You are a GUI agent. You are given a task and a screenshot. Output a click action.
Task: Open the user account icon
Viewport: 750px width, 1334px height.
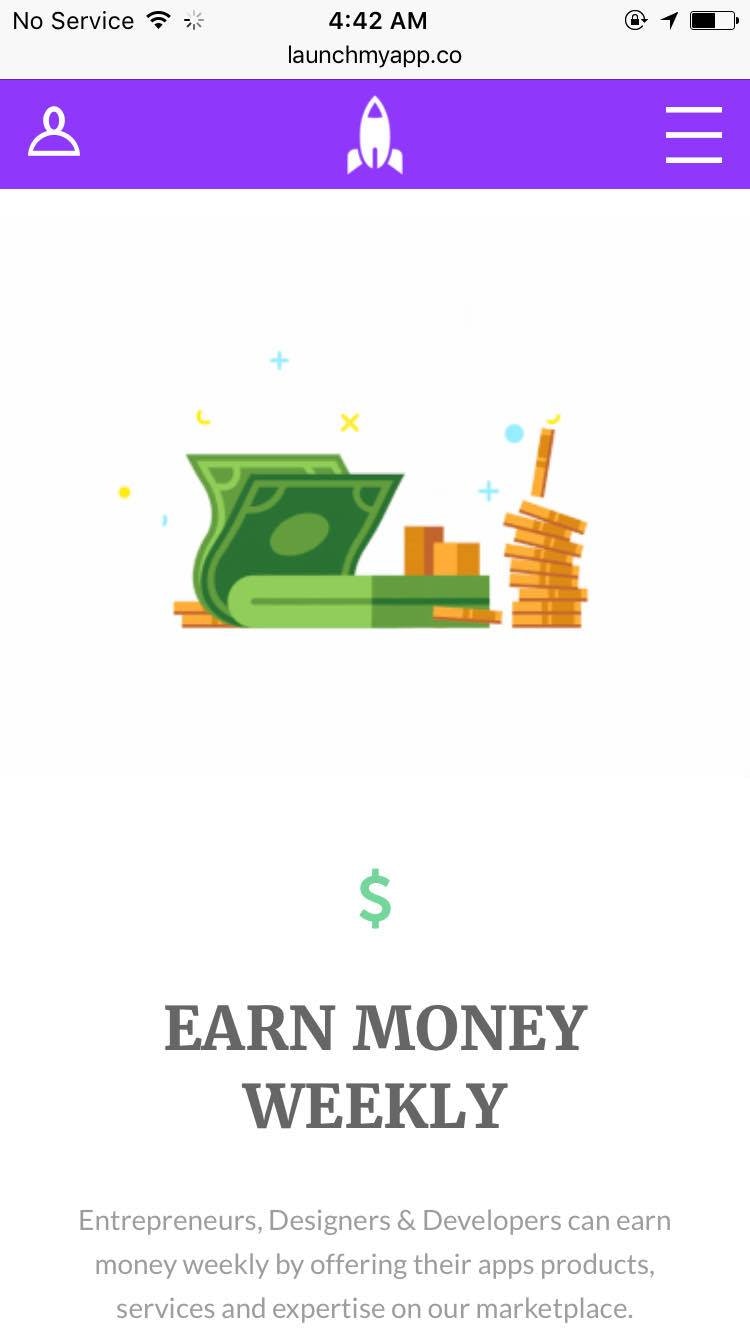tap(54, 133)
